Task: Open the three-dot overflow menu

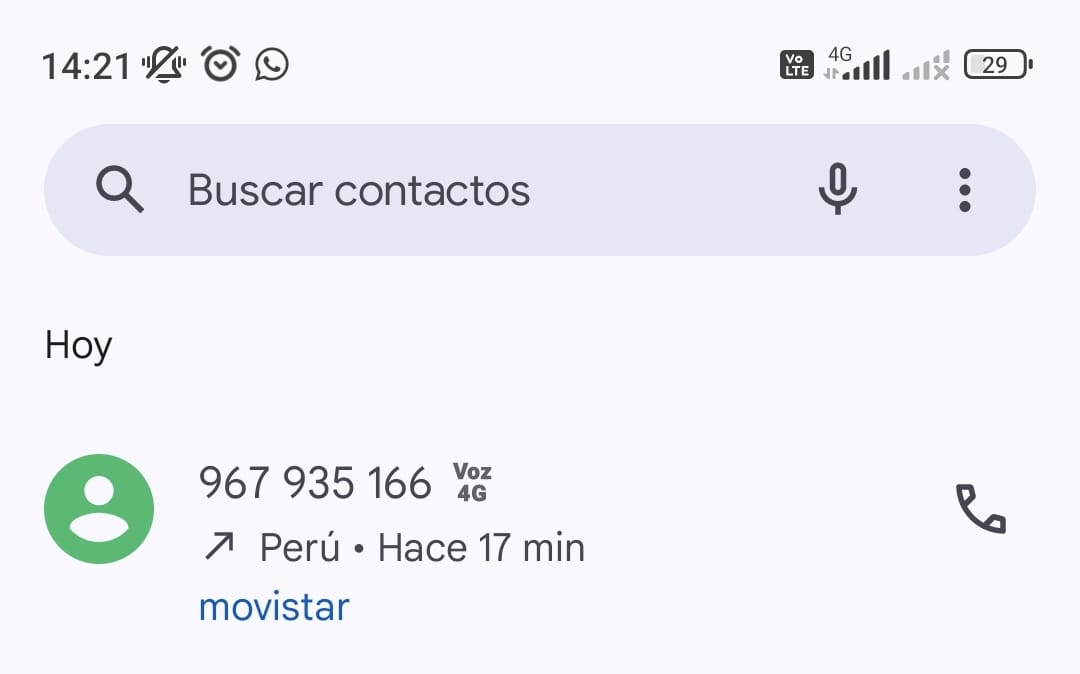Action: click(x=964, y=189)
